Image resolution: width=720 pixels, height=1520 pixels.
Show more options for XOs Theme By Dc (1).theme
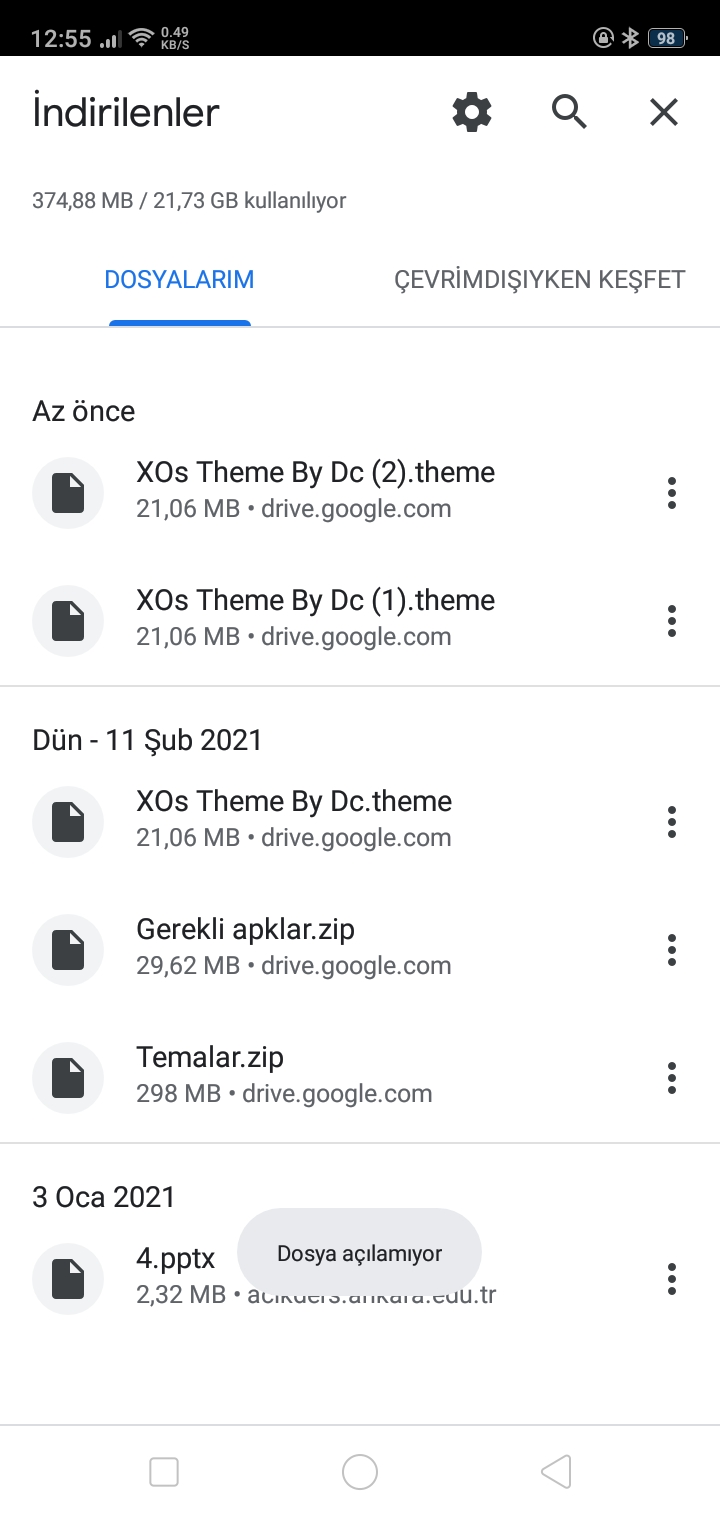point(672,621)
